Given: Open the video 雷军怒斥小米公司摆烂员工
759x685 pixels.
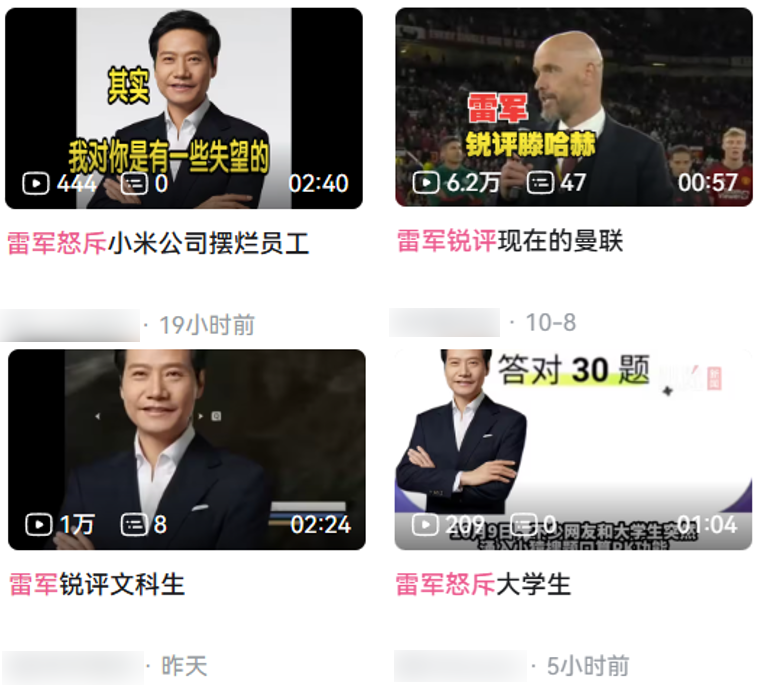Looking at the screenshot, I should (183, 108).
